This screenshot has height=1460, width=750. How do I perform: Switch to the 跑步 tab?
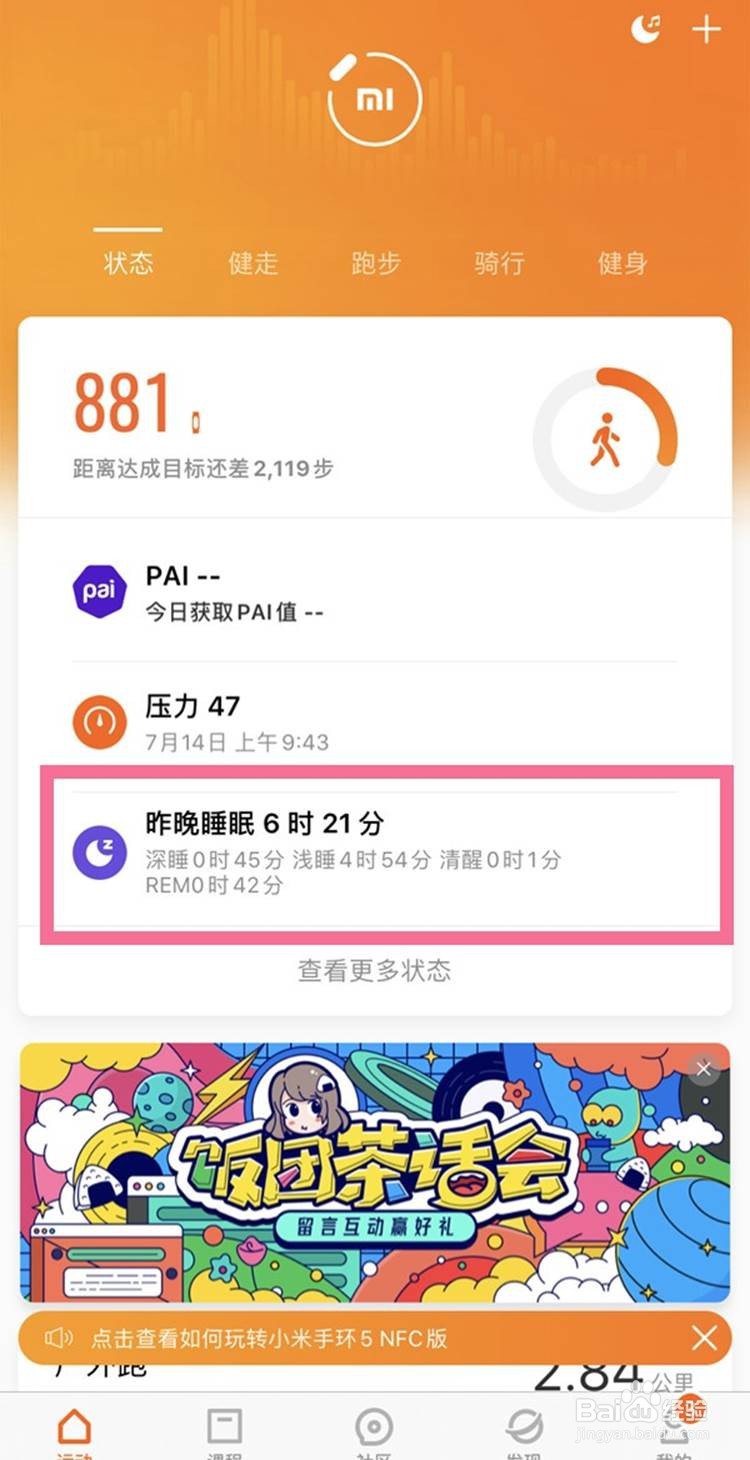point(375,263)
